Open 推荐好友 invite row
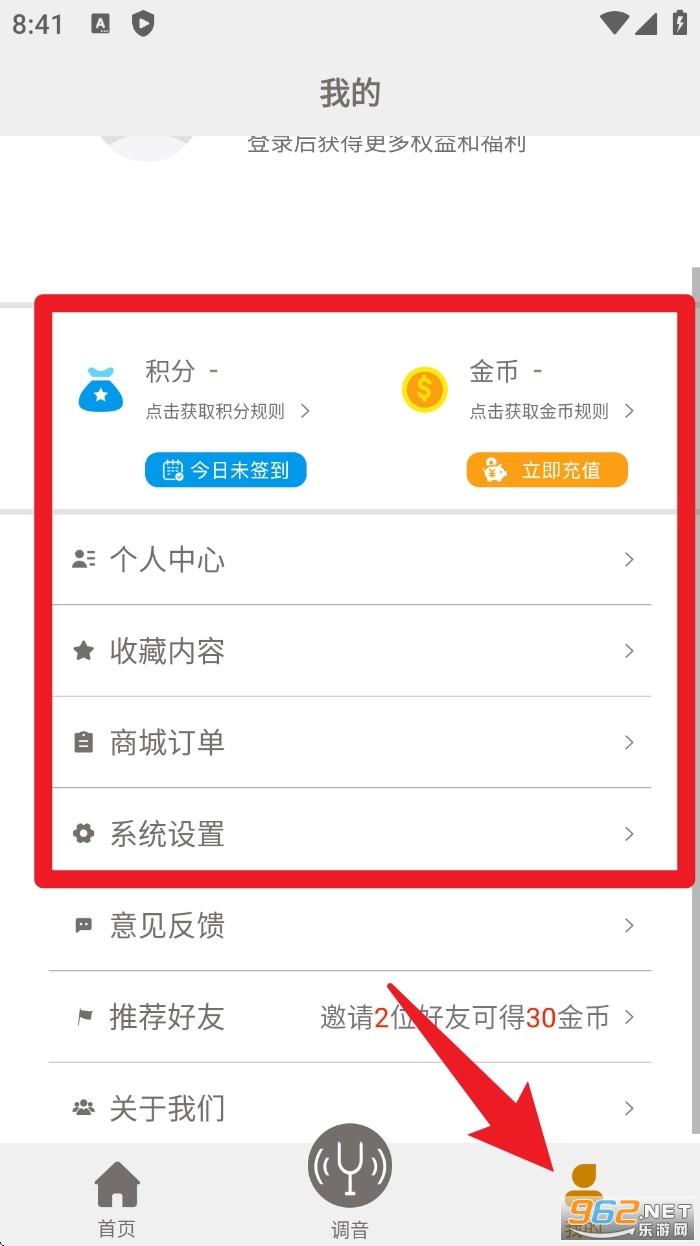Viewport: 700px width, 1246px height. pos(351,1018)
